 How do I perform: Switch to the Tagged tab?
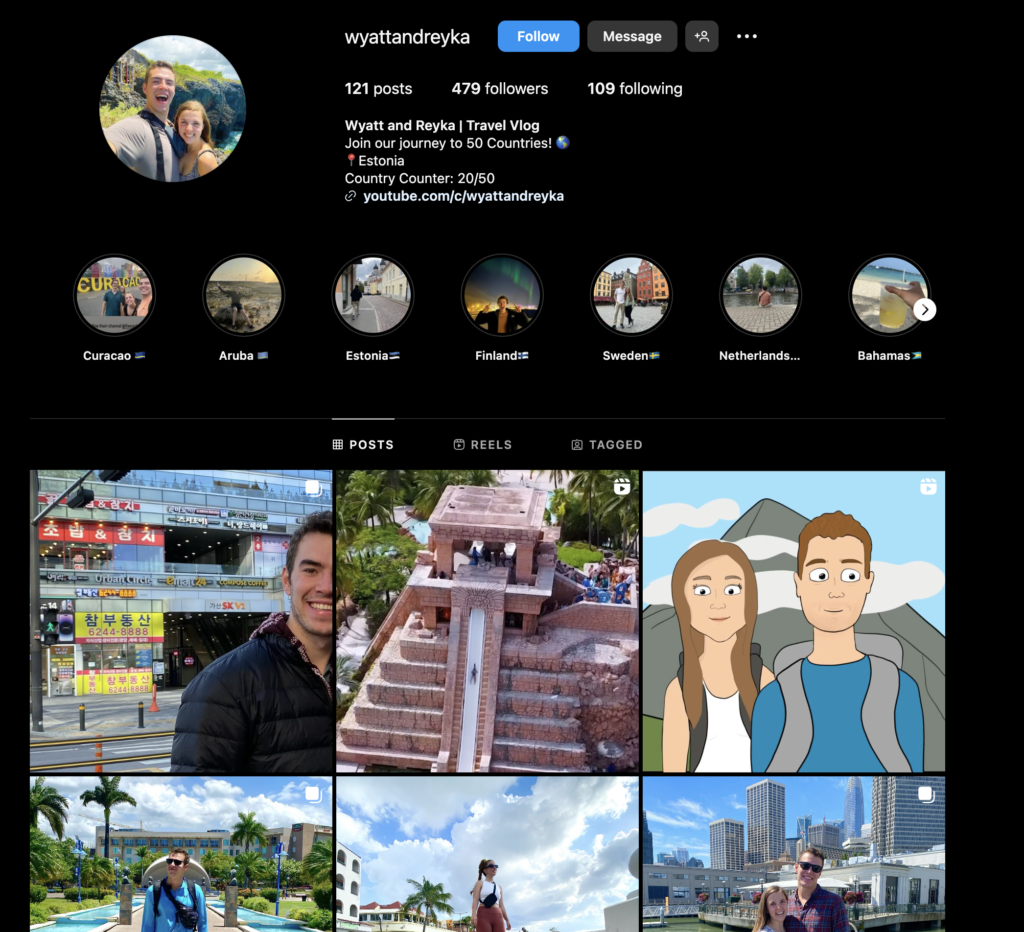click(x=606, y=444)
